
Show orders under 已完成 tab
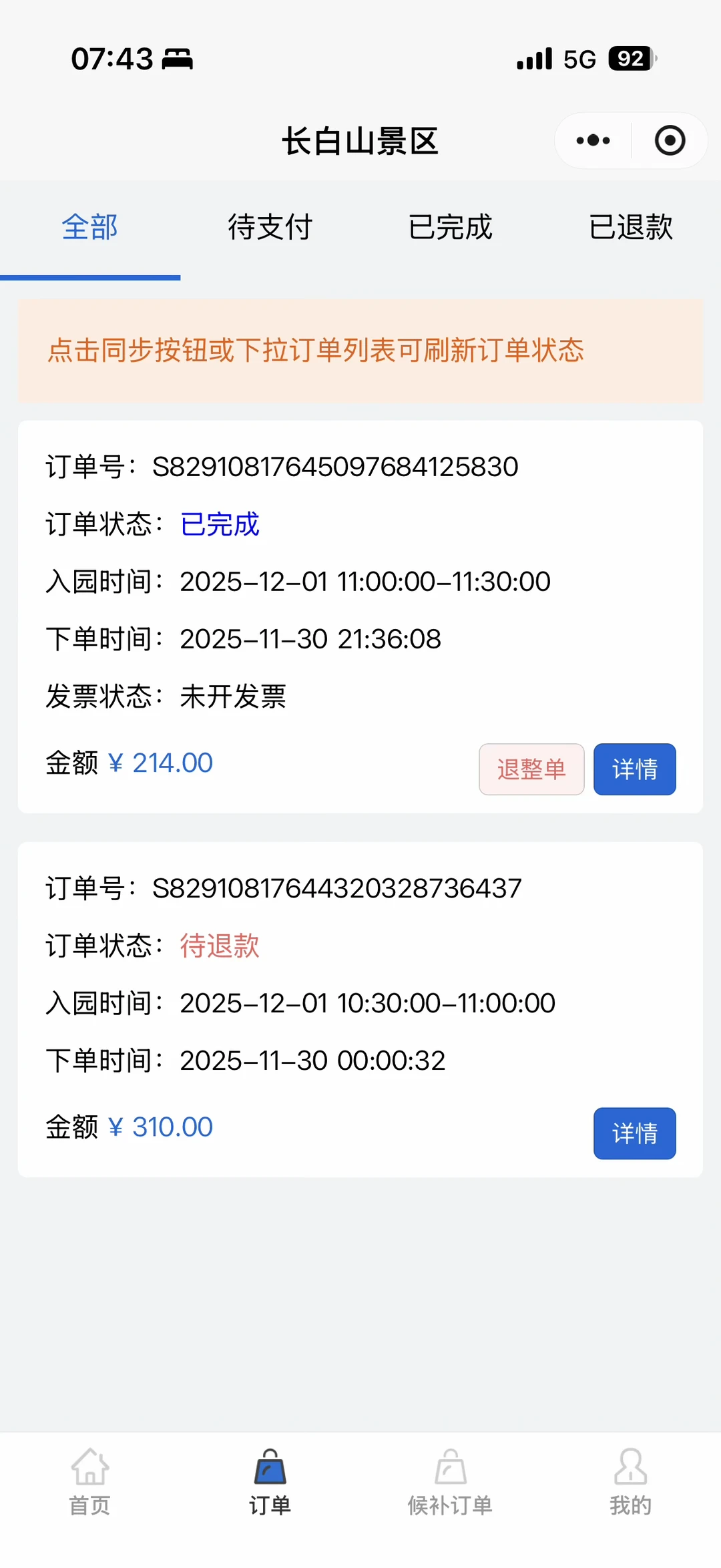click(451, 228)
